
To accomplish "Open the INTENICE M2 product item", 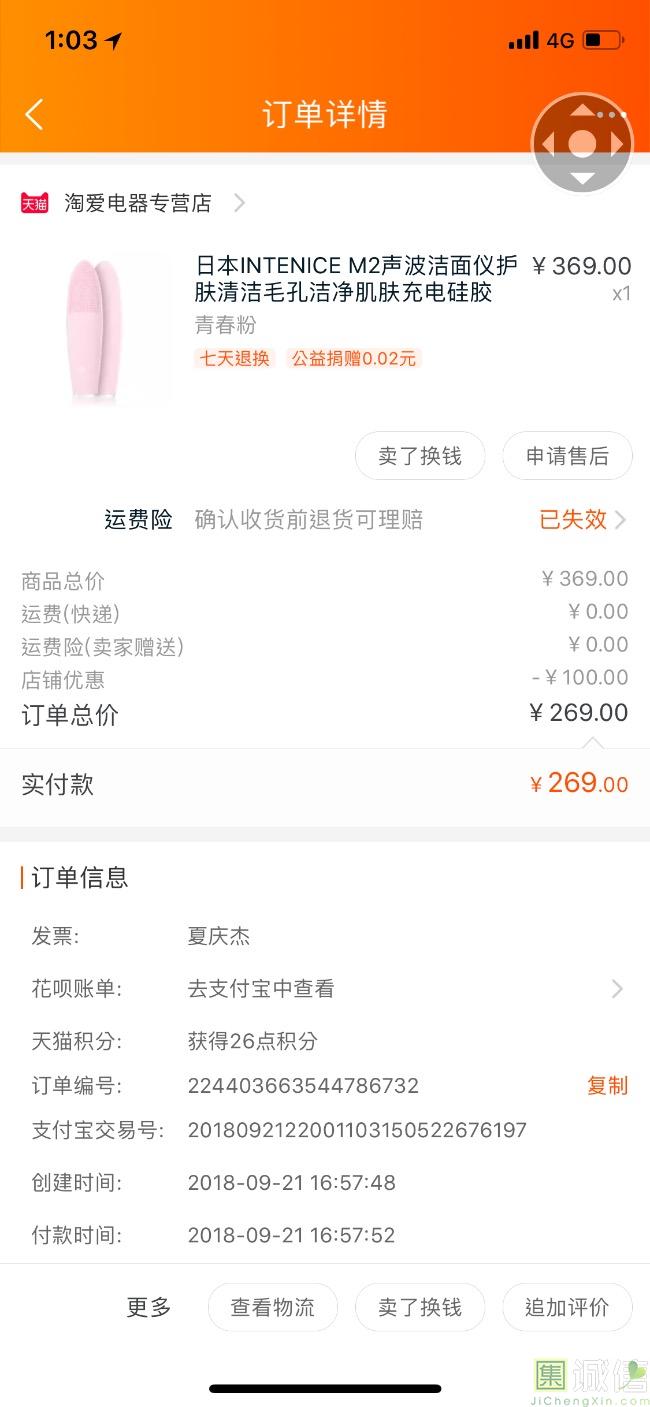I will coord(355,279).
